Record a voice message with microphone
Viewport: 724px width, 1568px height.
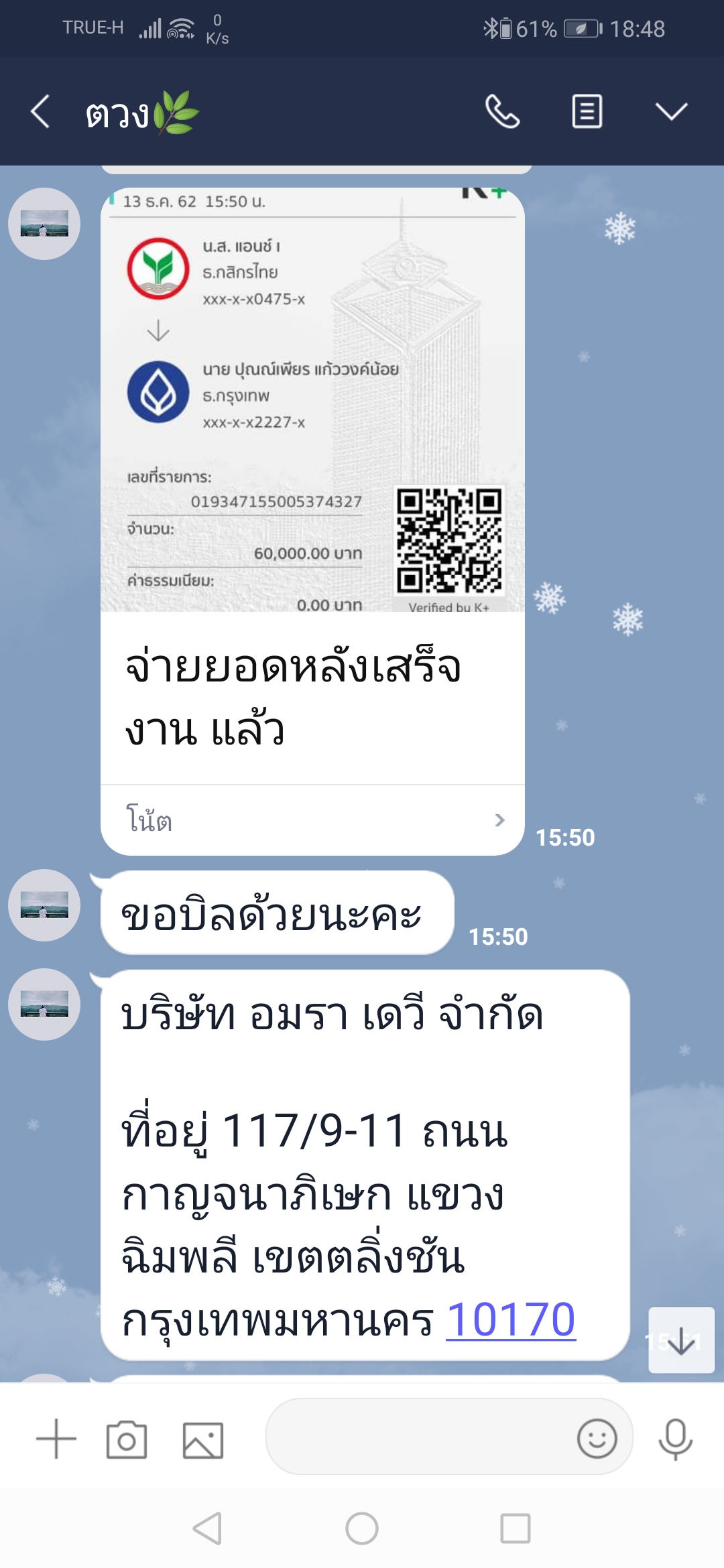[x=675, y=1439]
